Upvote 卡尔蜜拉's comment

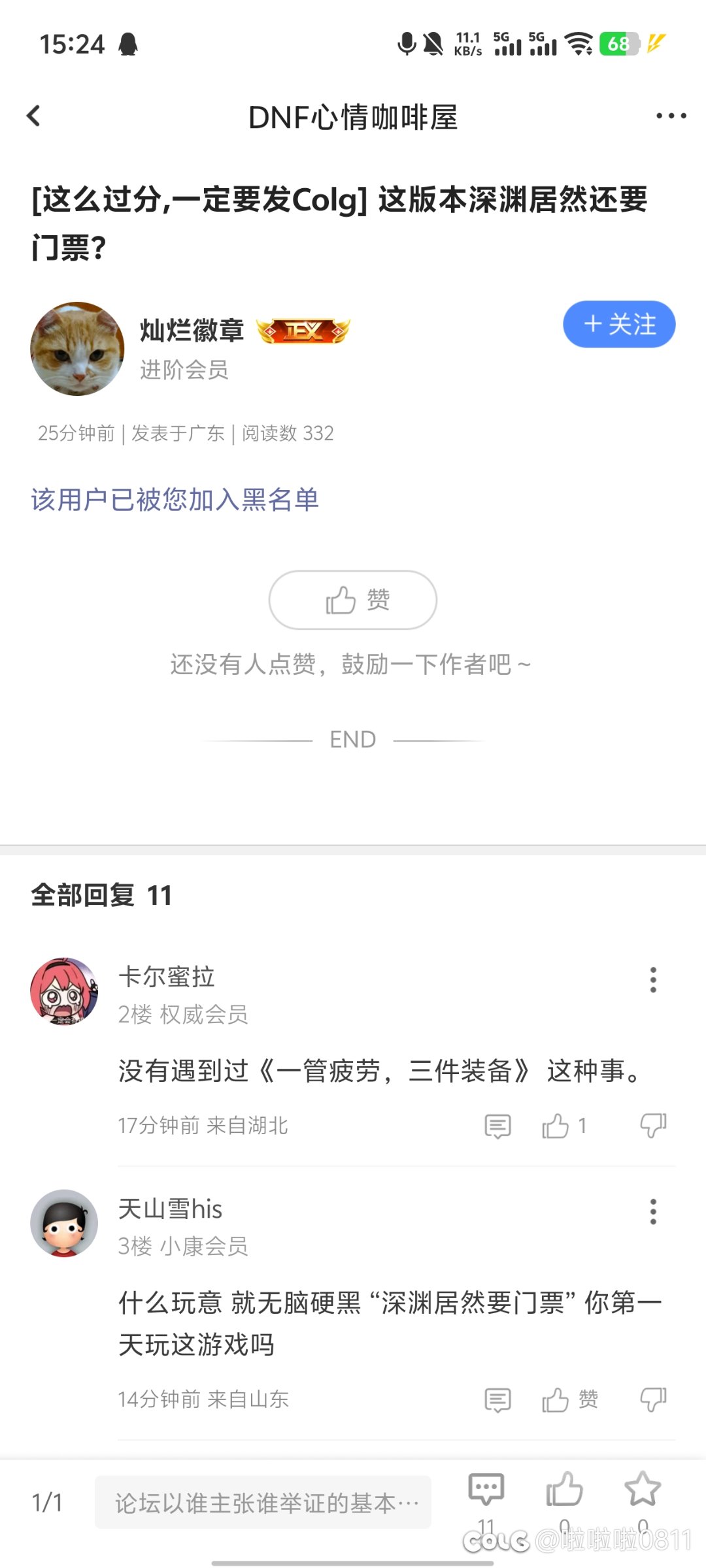(556, 1126)
